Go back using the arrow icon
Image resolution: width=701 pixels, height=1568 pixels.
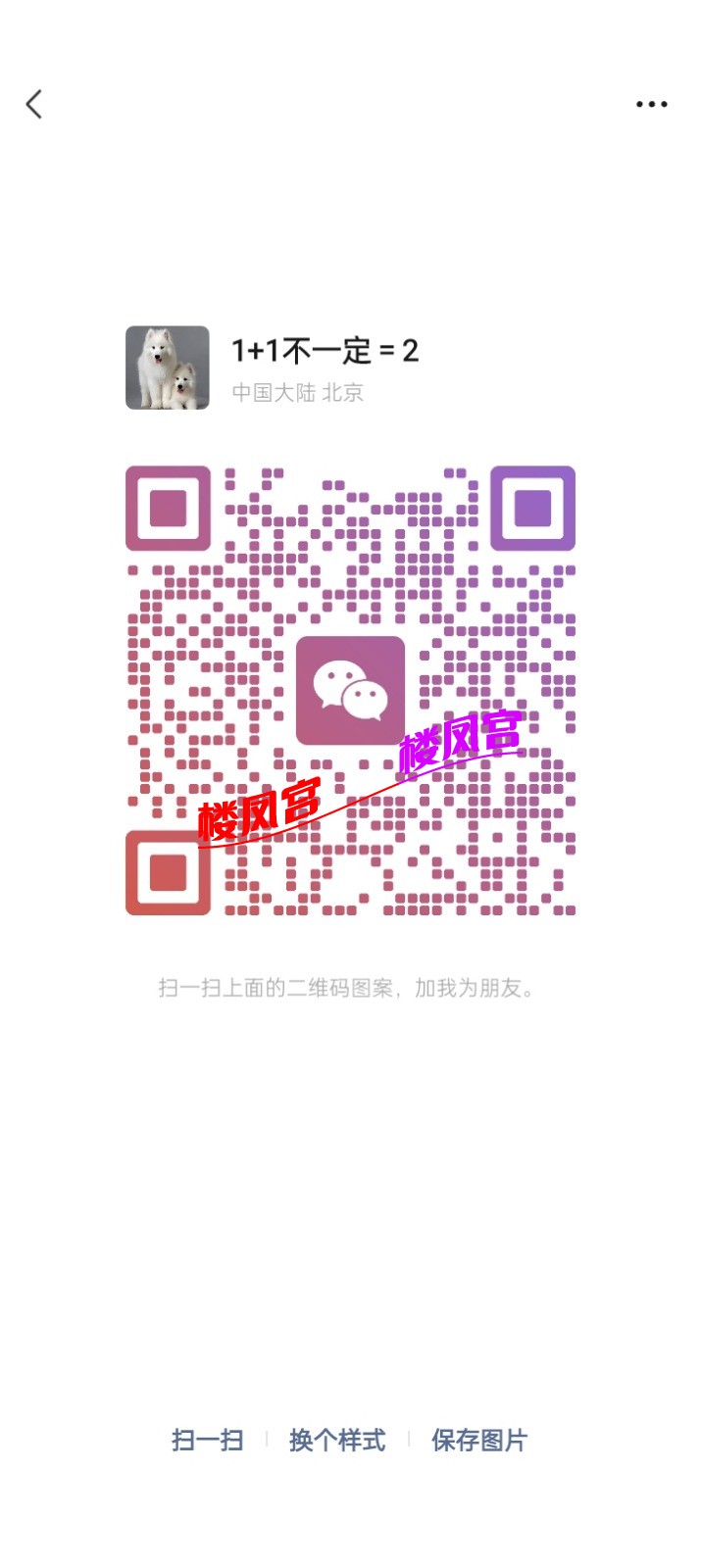[x=34, y=104]
